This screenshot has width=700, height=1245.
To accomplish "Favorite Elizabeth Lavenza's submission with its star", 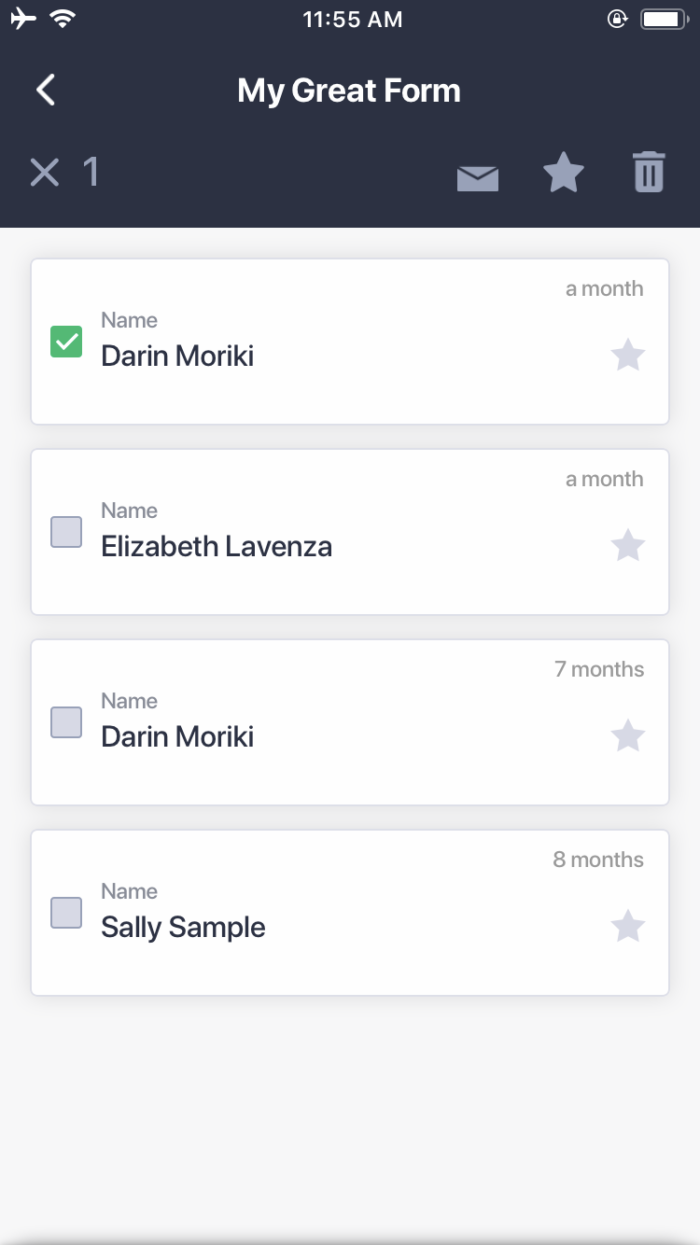I will click(628, 546).
